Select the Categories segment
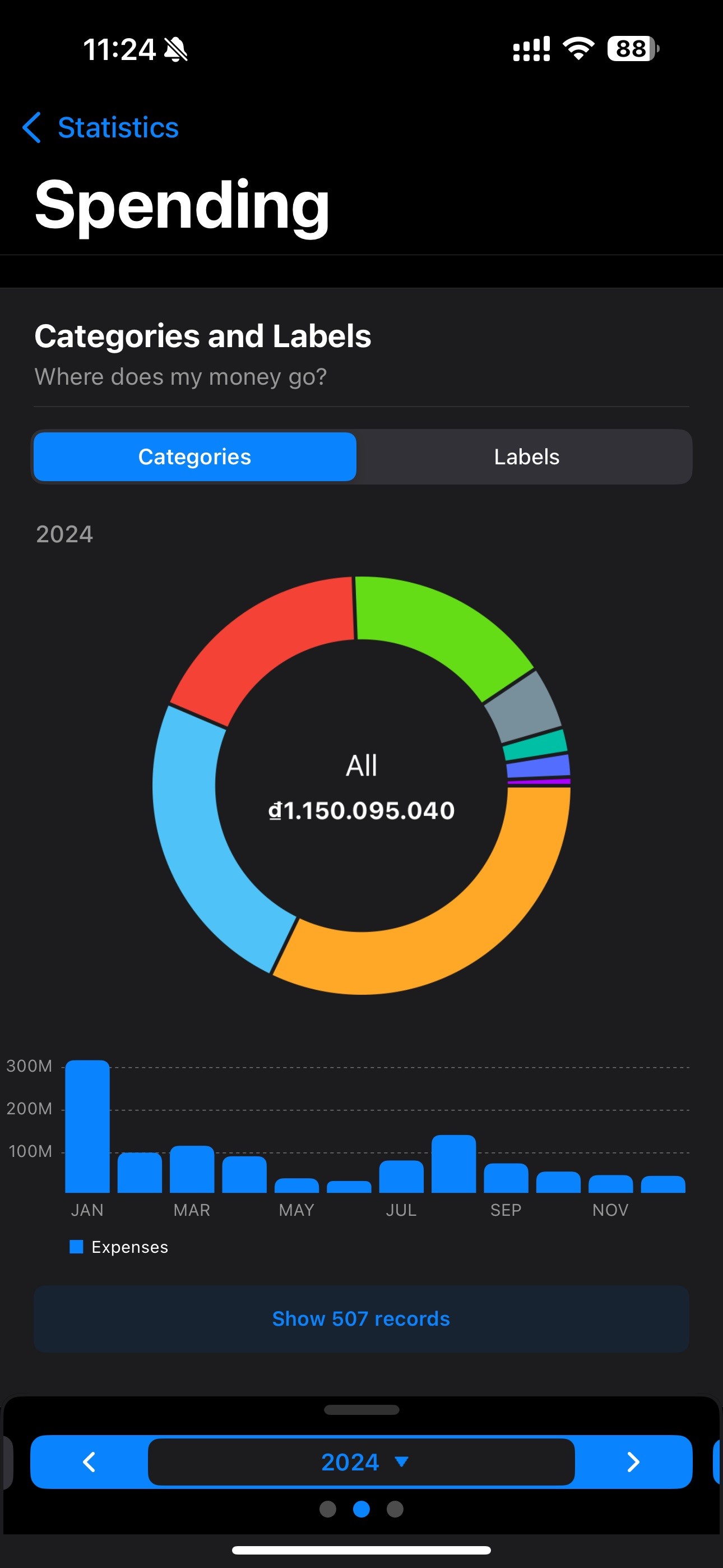 (x=194, y=456)
